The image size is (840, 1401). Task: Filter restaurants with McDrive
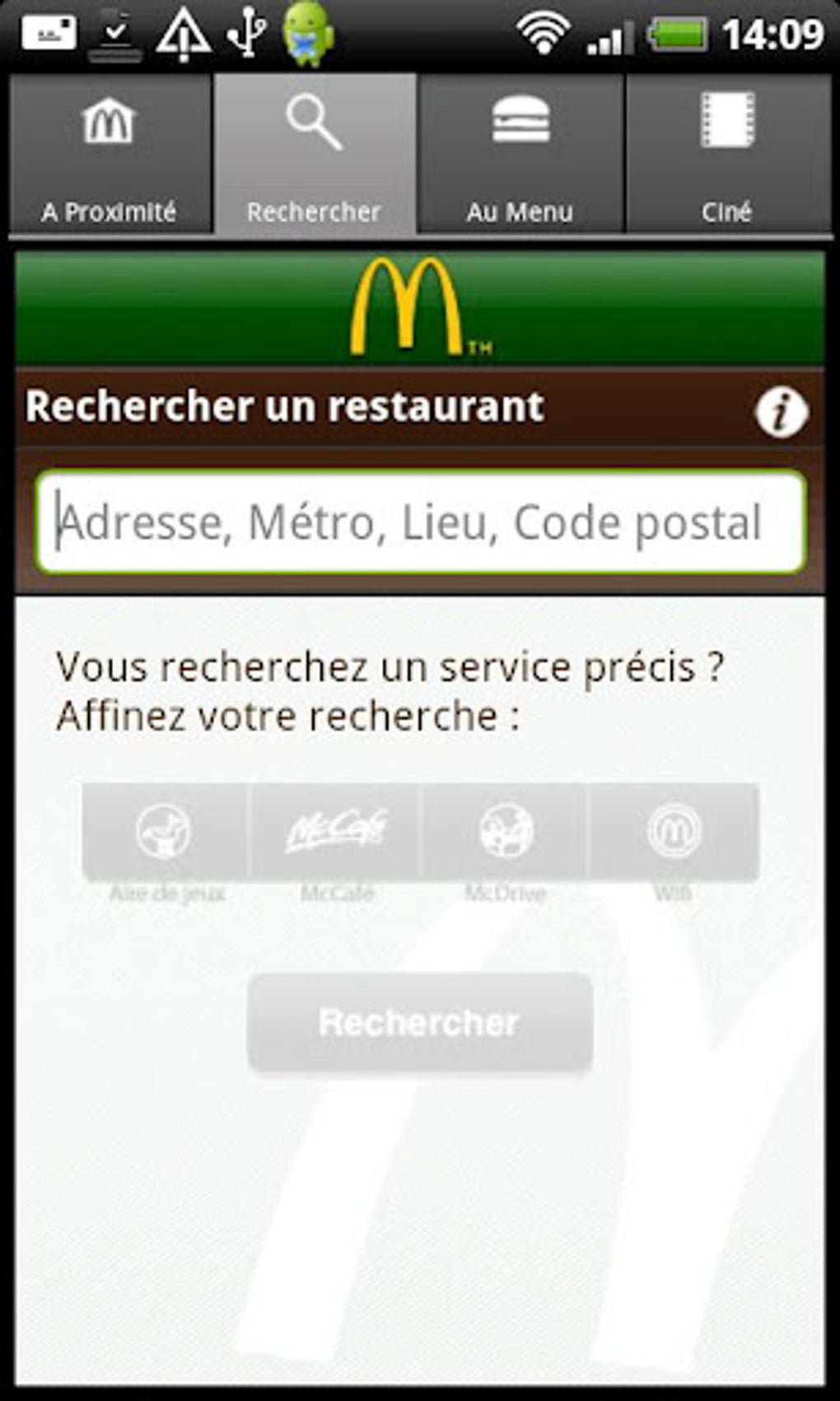pyautogui.click(x=506, y=832)
